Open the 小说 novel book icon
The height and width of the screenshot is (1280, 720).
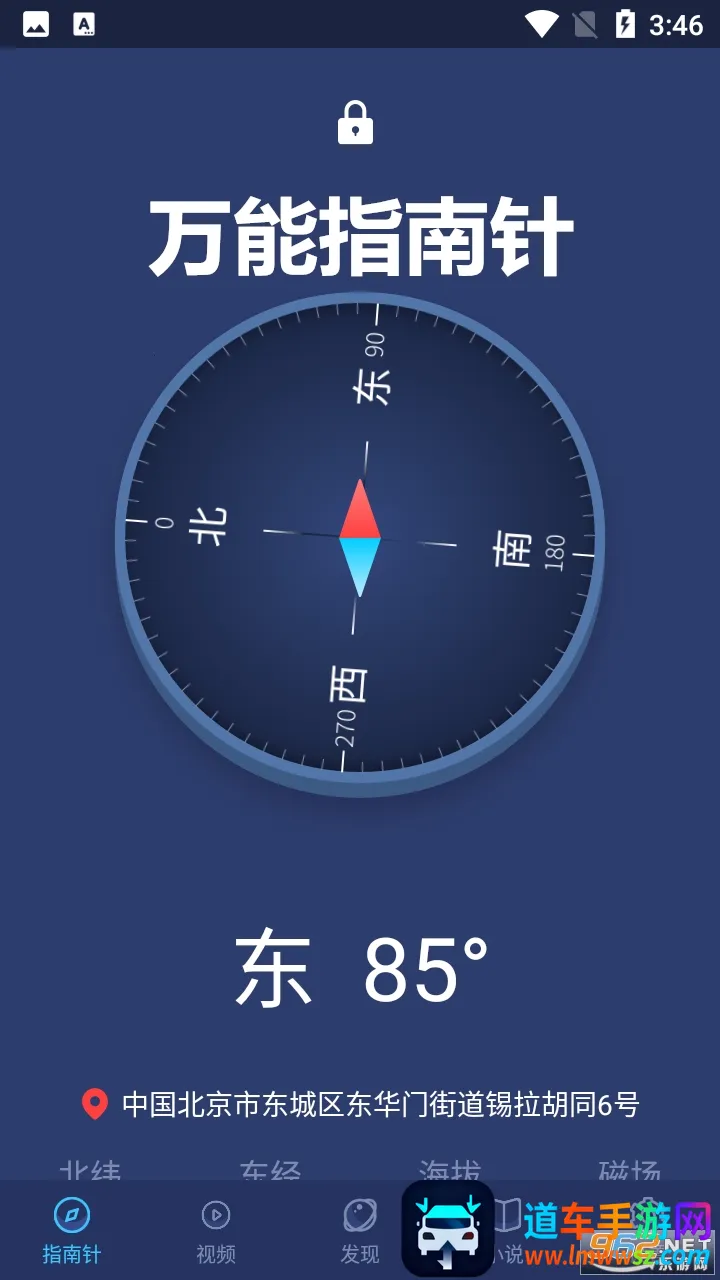[x=508, y=1212]
